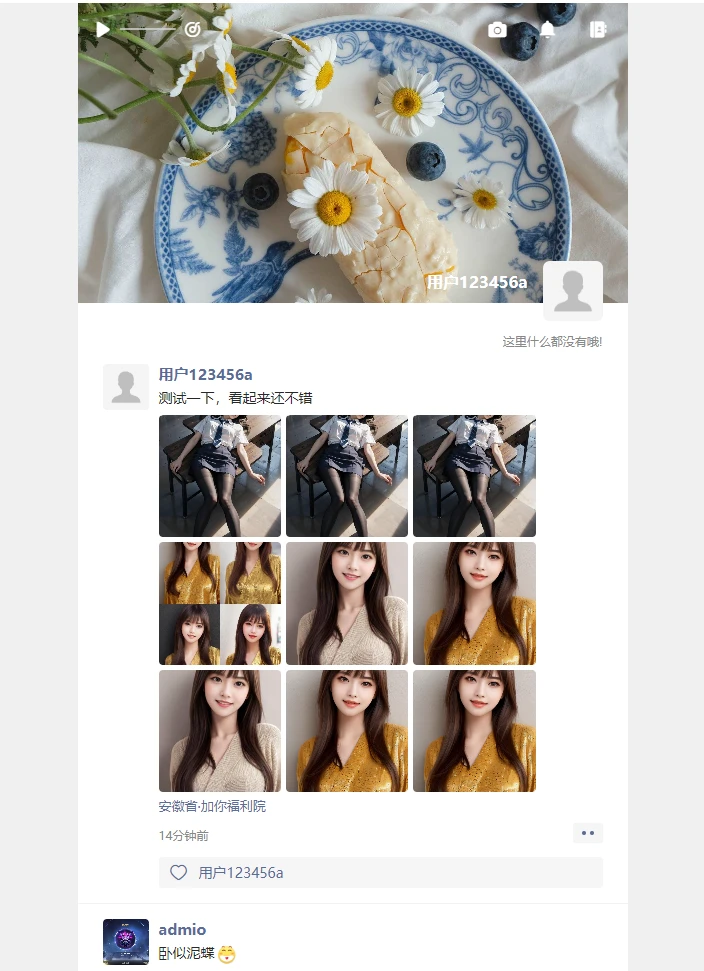The width and height of the screenshot is (704, 971).
Task: Open the contacts book icon
Action: [598, 30]
